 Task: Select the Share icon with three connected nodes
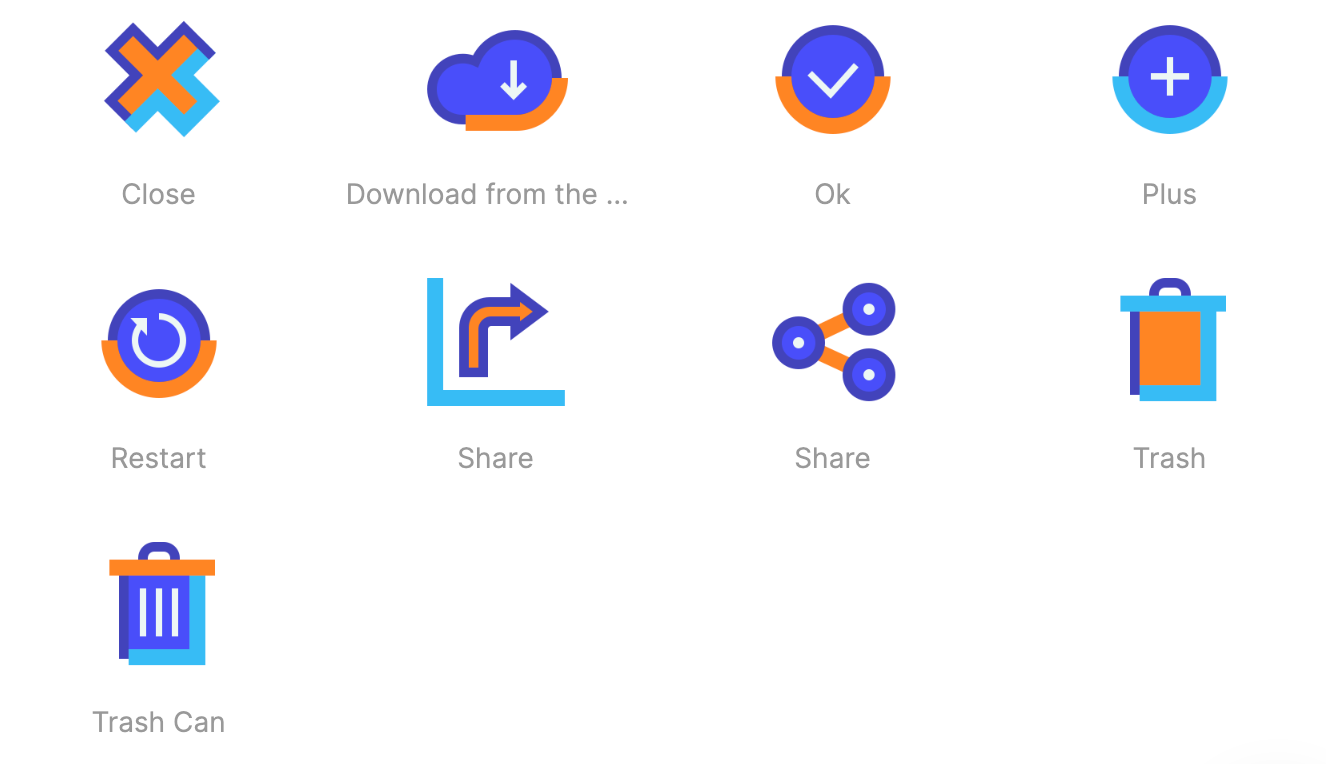click(833, 343)
